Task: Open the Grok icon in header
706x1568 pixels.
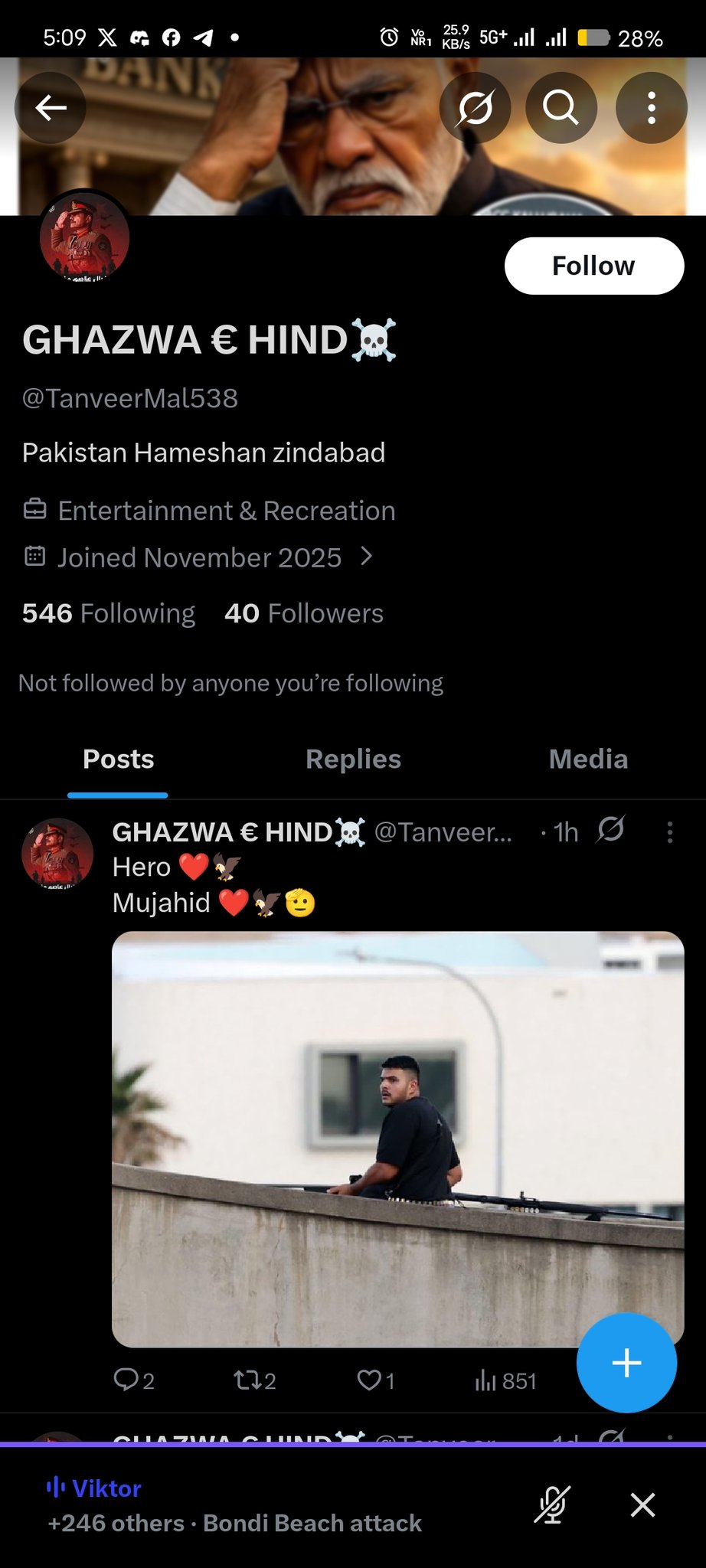Action: coord(475,108)
